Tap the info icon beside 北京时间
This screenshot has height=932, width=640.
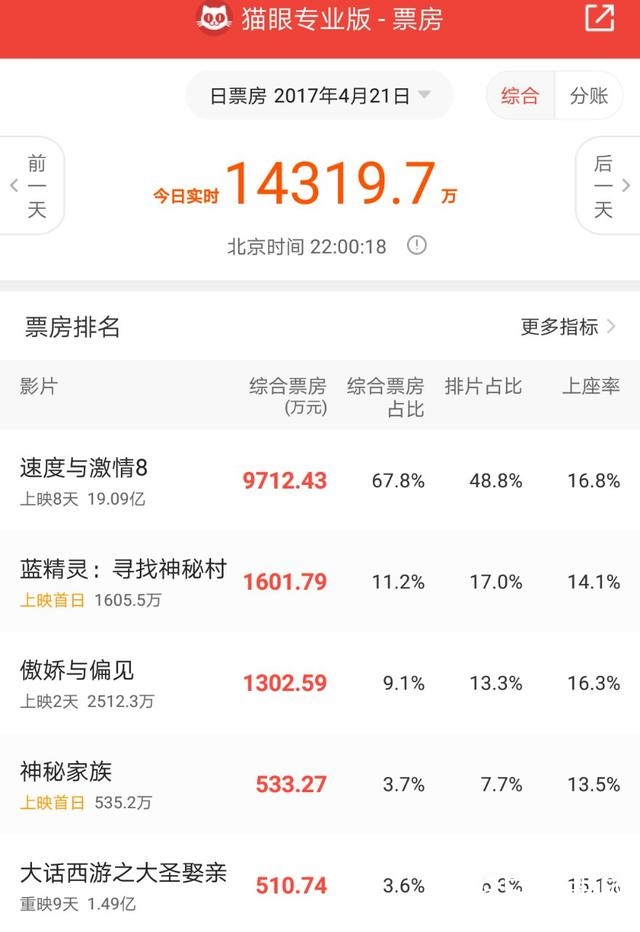pos(417,245)
